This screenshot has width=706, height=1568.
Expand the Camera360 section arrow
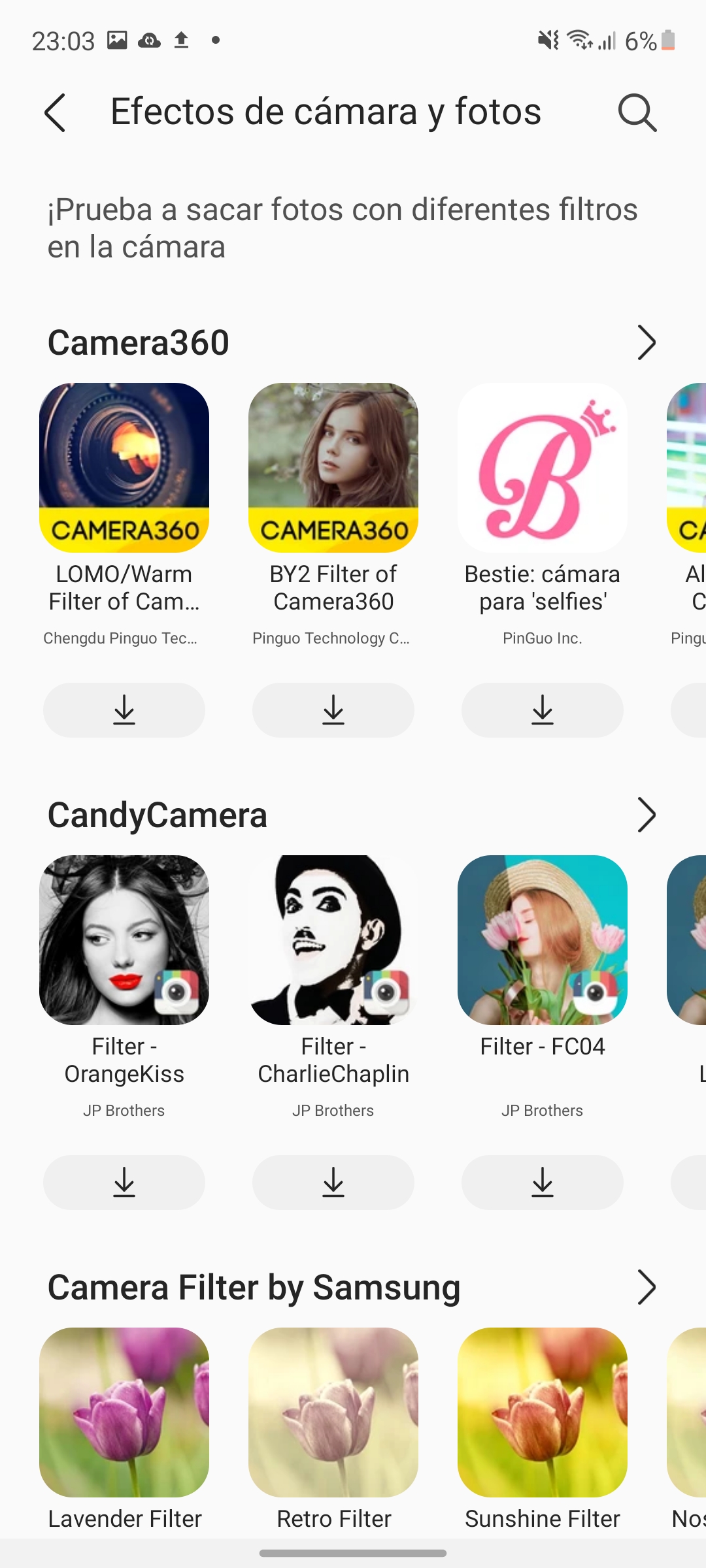[646, 343]
